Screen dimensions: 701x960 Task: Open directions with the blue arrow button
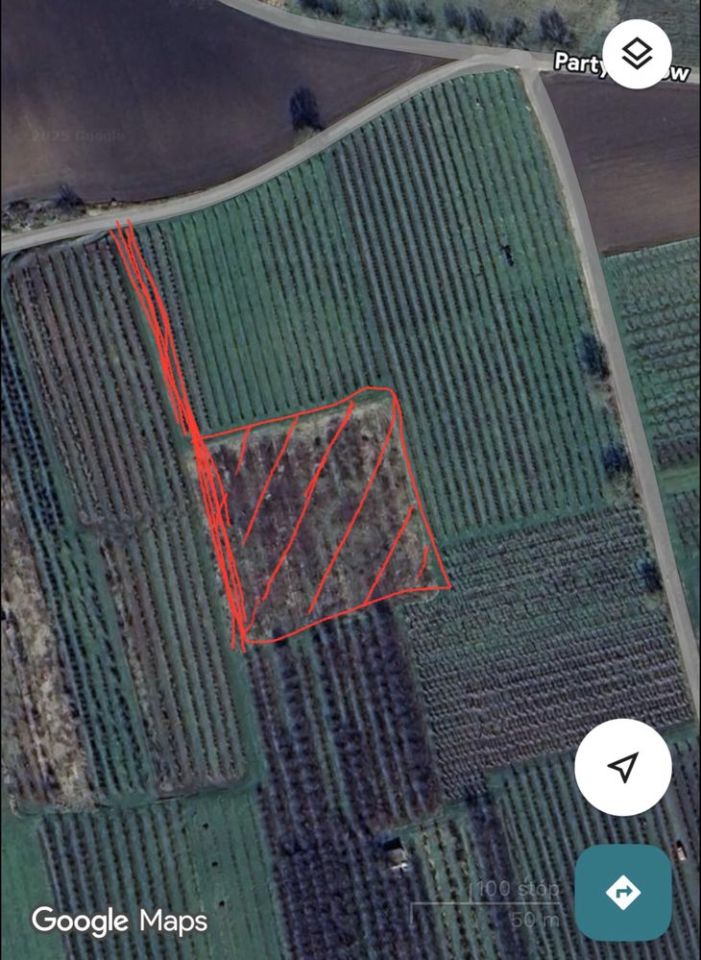pos(622,892)
